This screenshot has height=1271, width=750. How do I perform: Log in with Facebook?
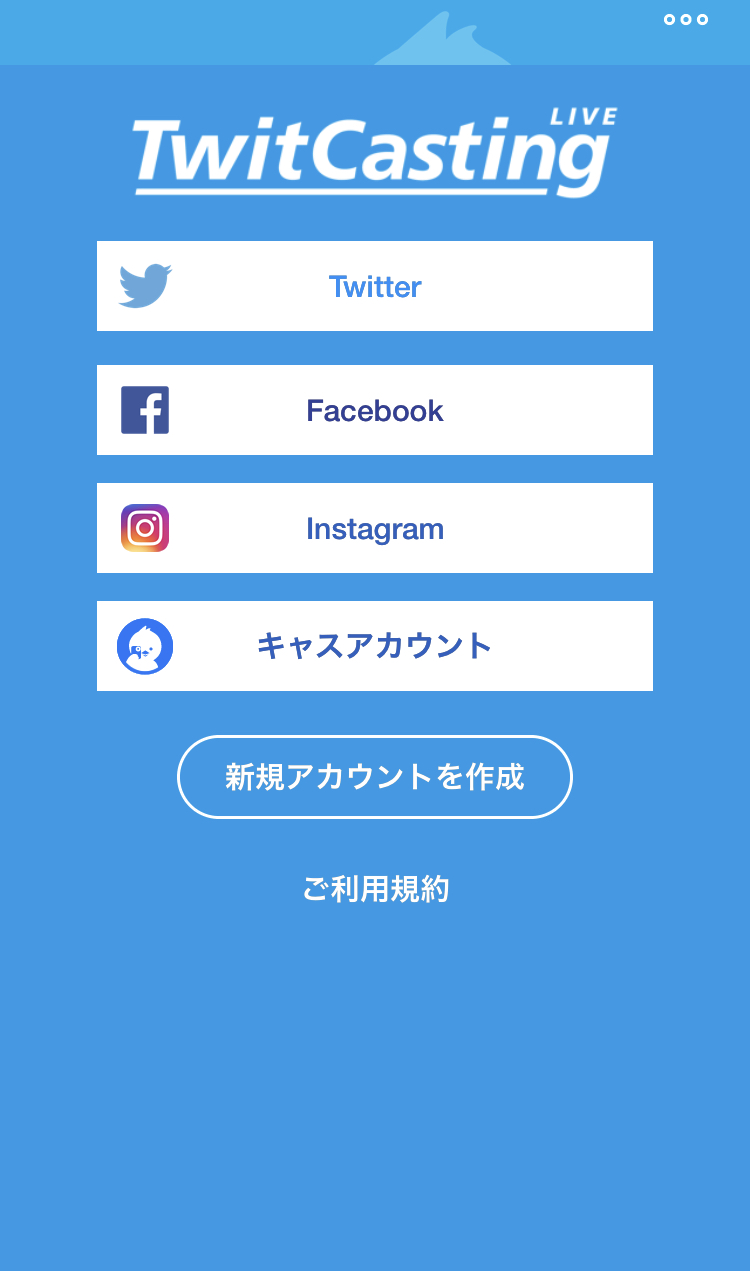(x=375, y=409)
